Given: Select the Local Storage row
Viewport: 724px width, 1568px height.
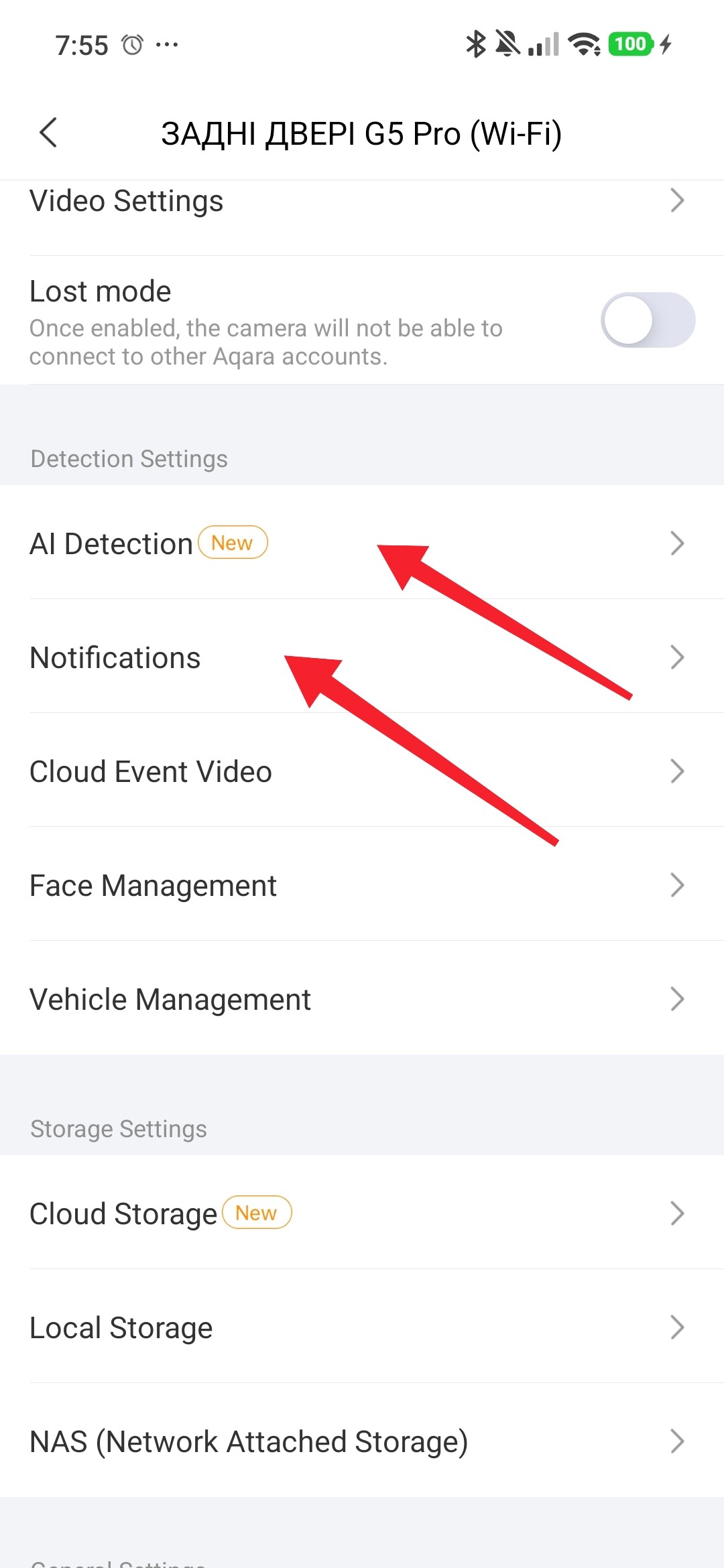Looking at the screenshot, I should 362,1327.
